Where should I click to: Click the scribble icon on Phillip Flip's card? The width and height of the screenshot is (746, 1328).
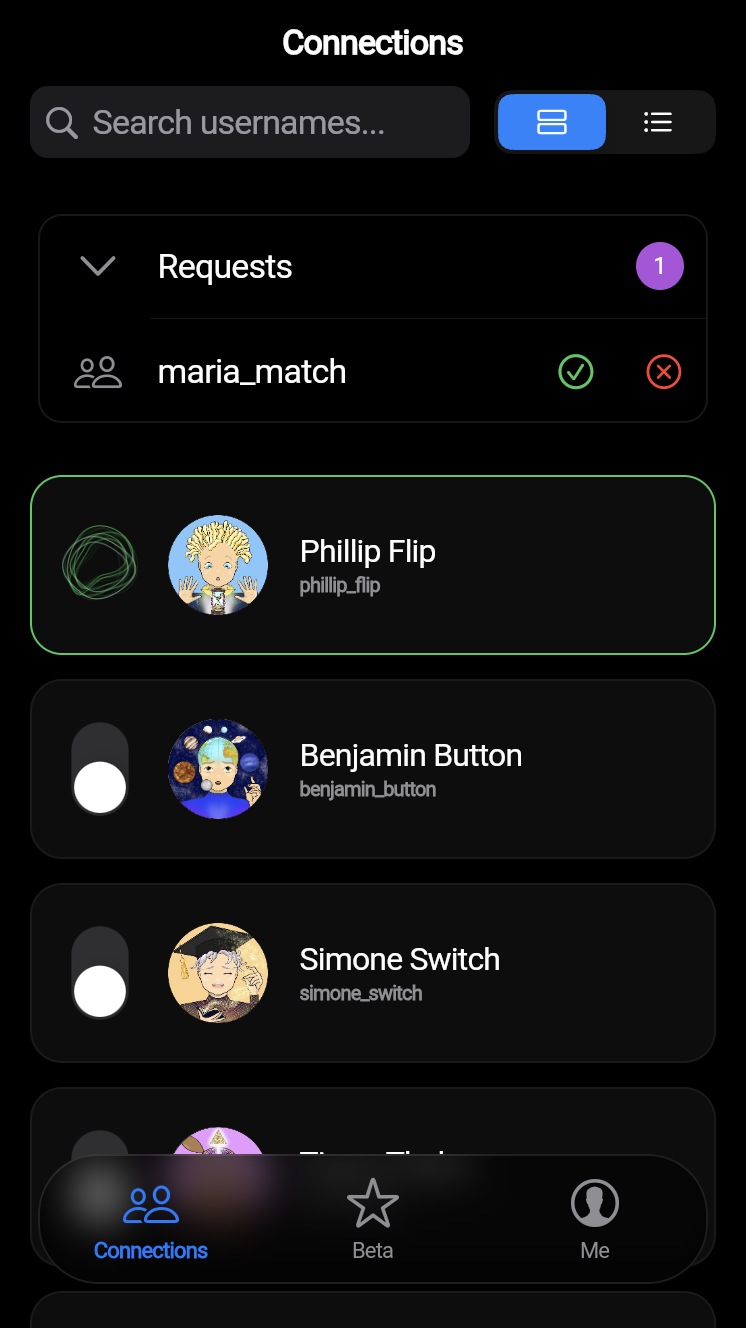coord(99,563)
